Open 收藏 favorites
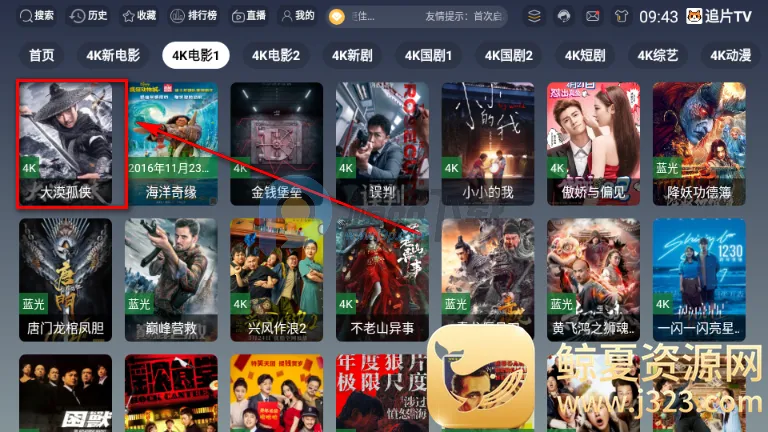The height and width of the screenshot is (432, 768). coord(139,16)
